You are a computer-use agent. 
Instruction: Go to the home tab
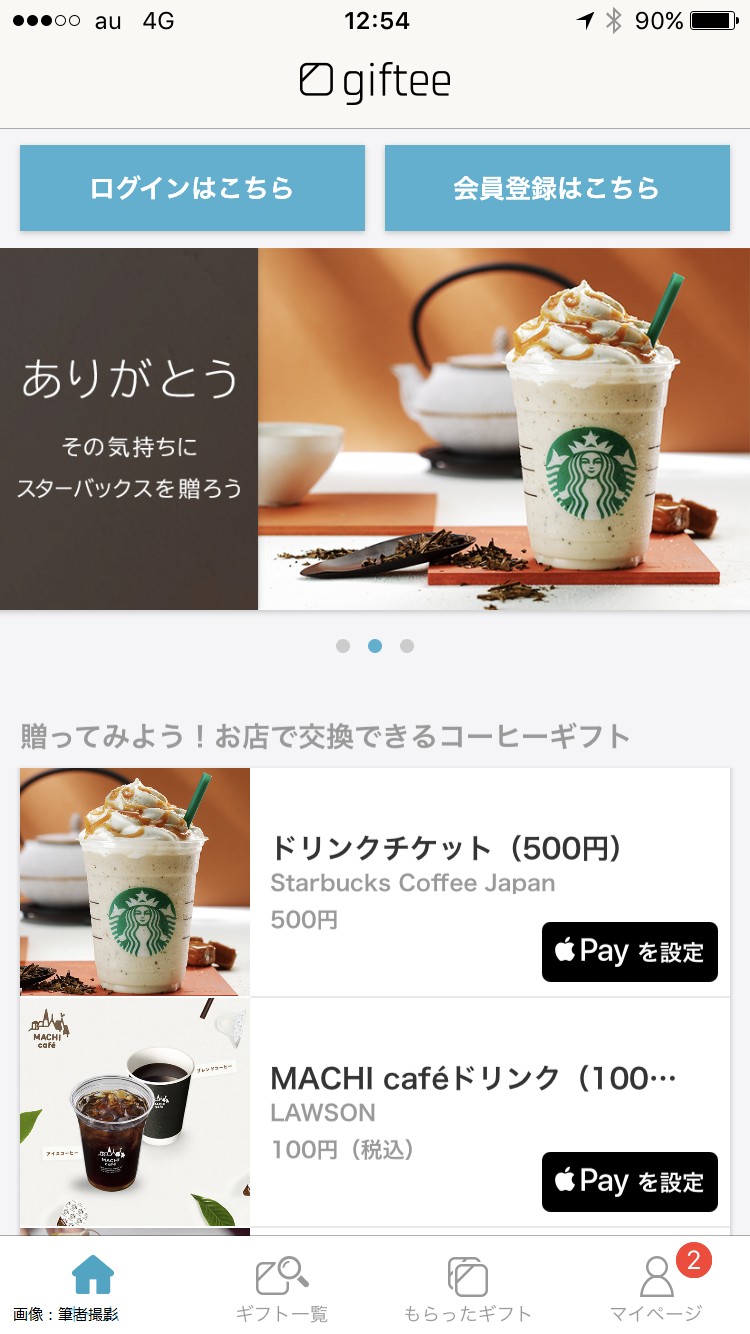point(93,1284)
